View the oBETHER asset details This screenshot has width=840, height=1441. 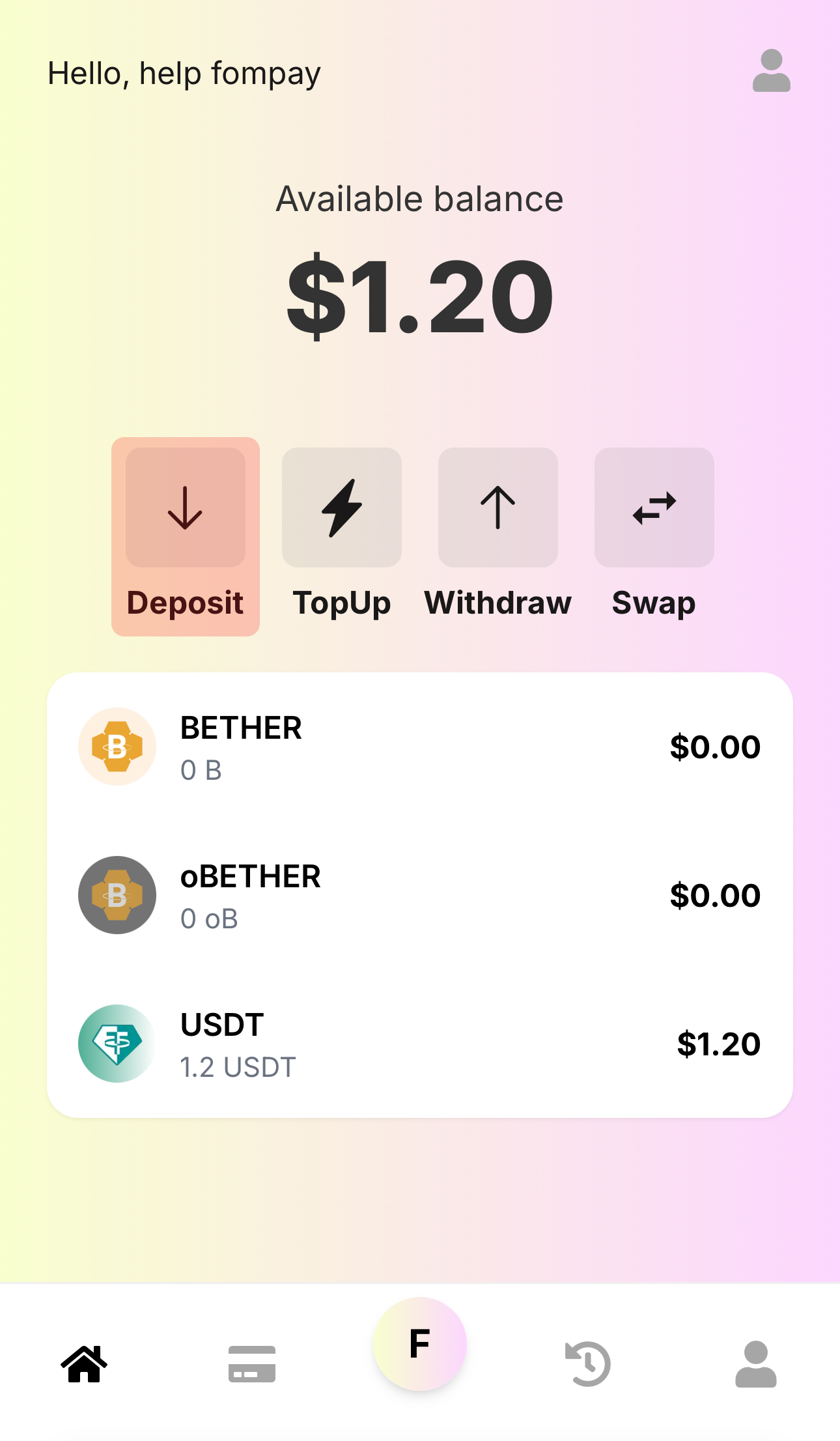point(419,895)
